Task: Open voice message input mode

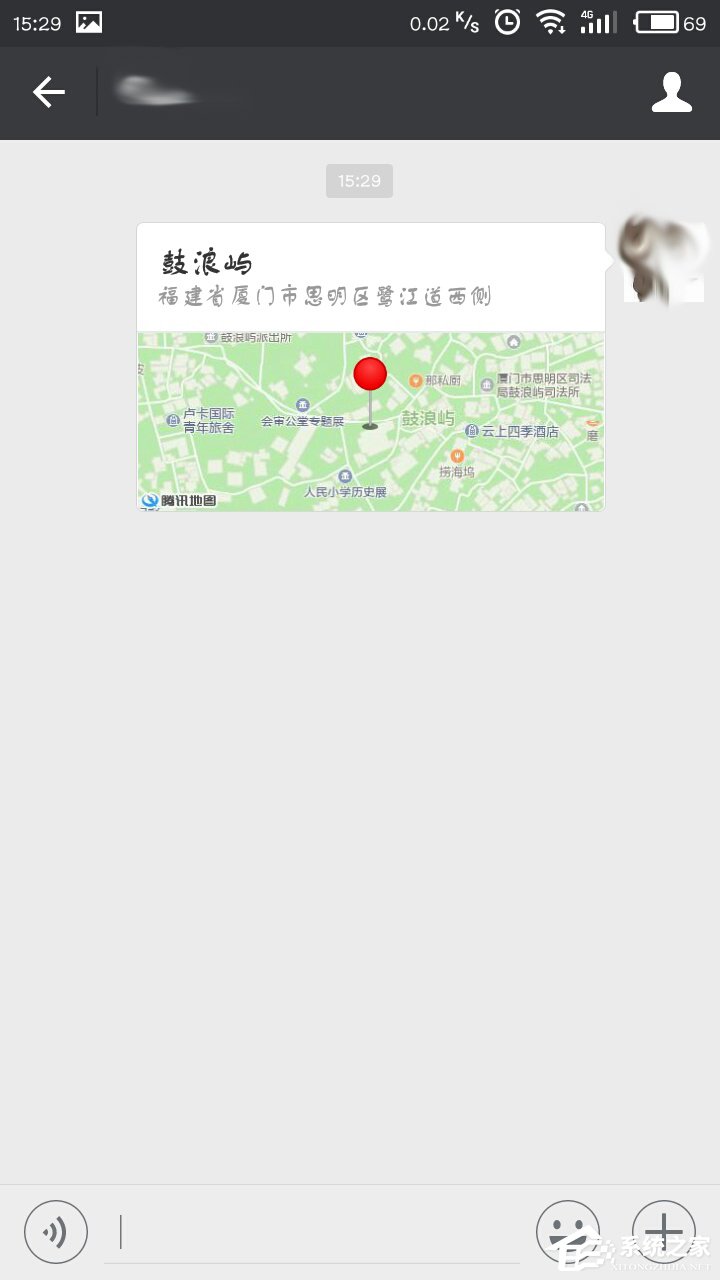Action: tap(56, 1231)
